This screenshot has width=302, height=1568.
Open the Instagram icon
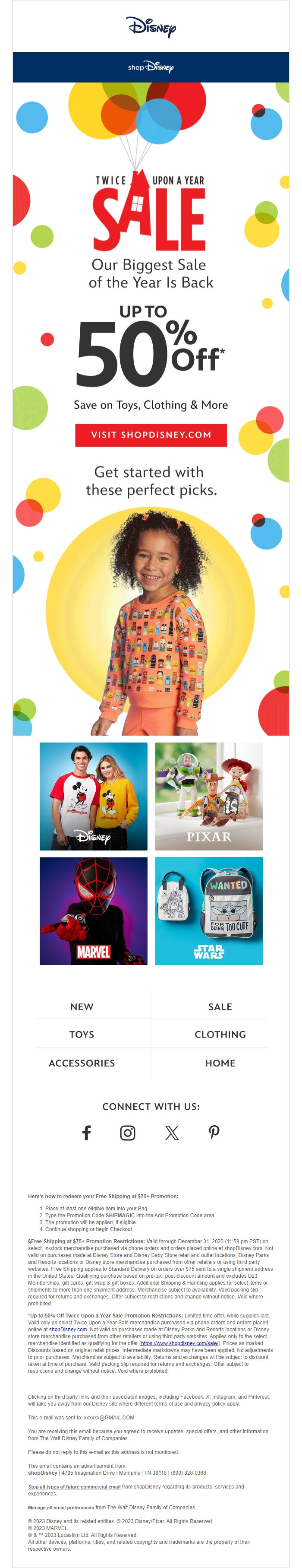click(128, 1132)
